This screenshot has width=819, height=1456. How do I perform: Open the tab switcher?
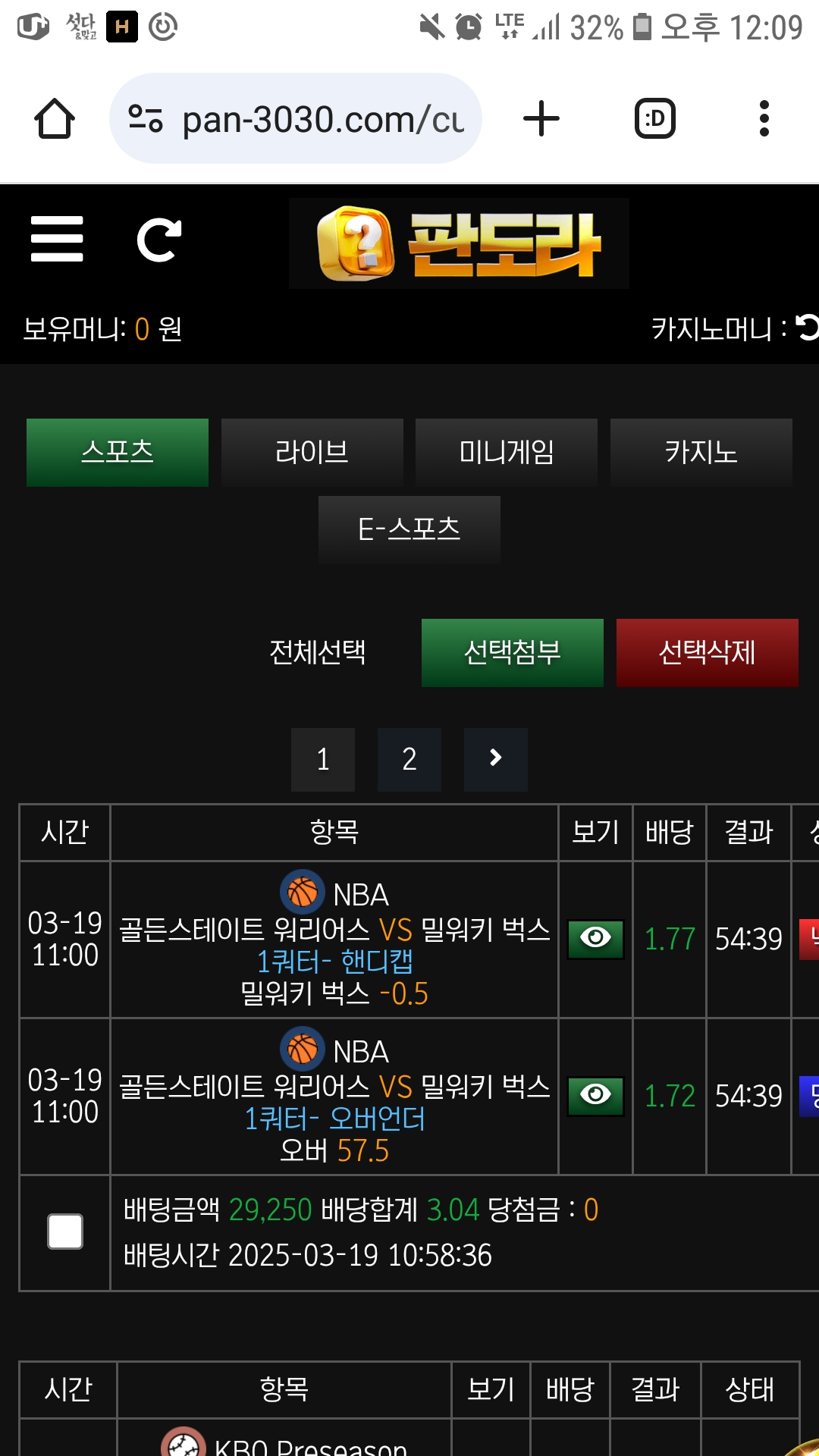coord(654,118)
